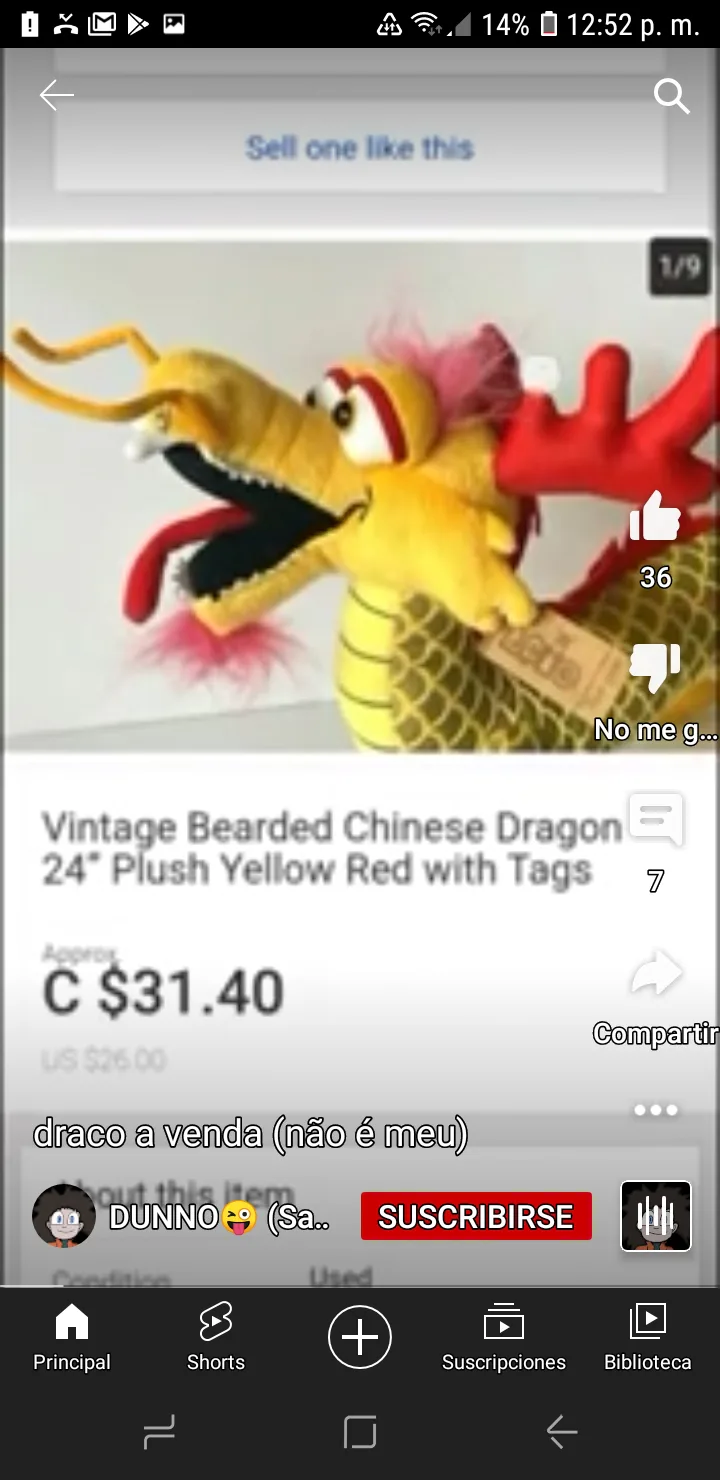Dislike this Short with thumbs down
The image size is (720, 1480).
[655, 668]
